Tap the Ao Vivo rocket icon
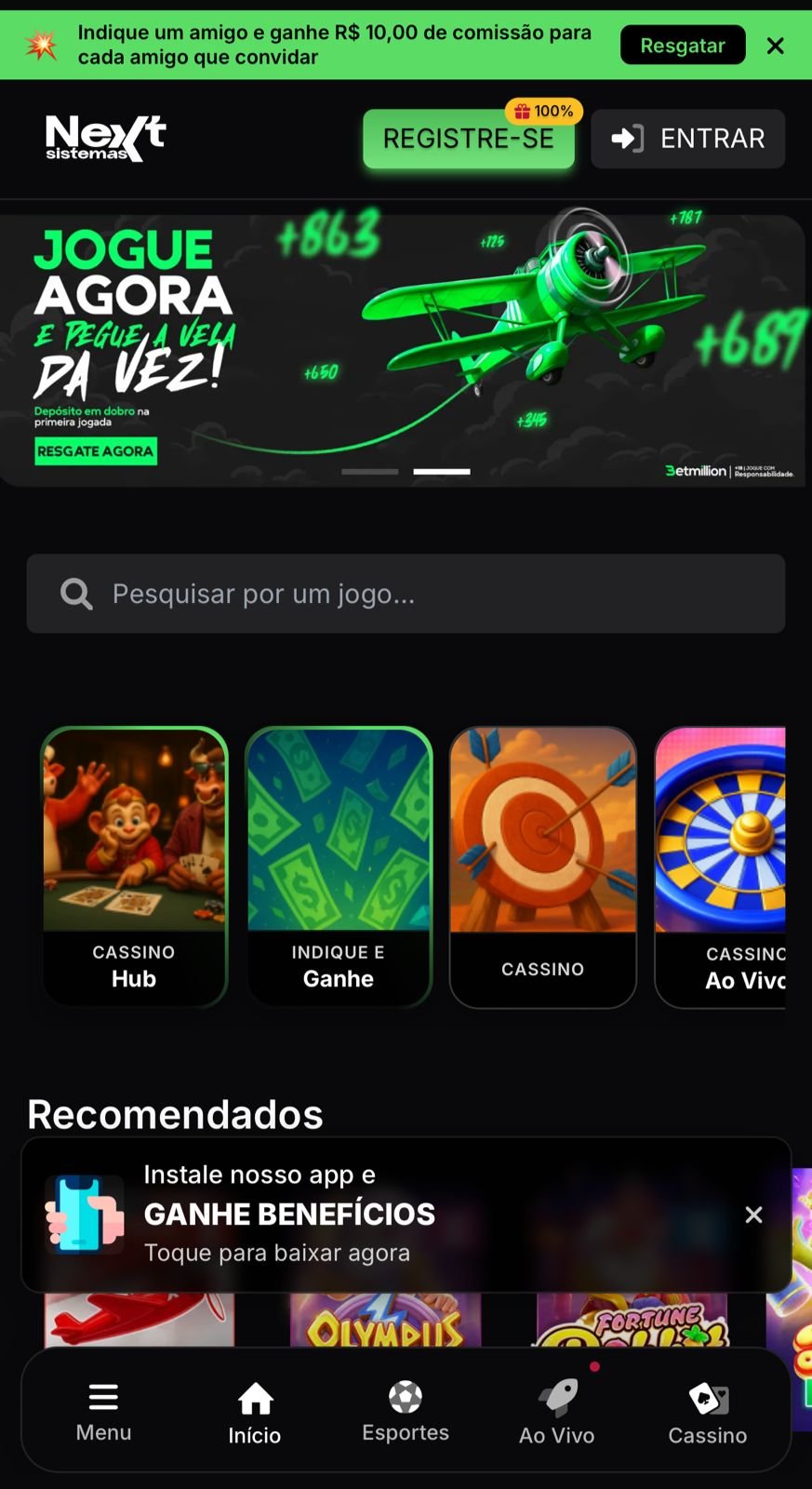 556,1399
